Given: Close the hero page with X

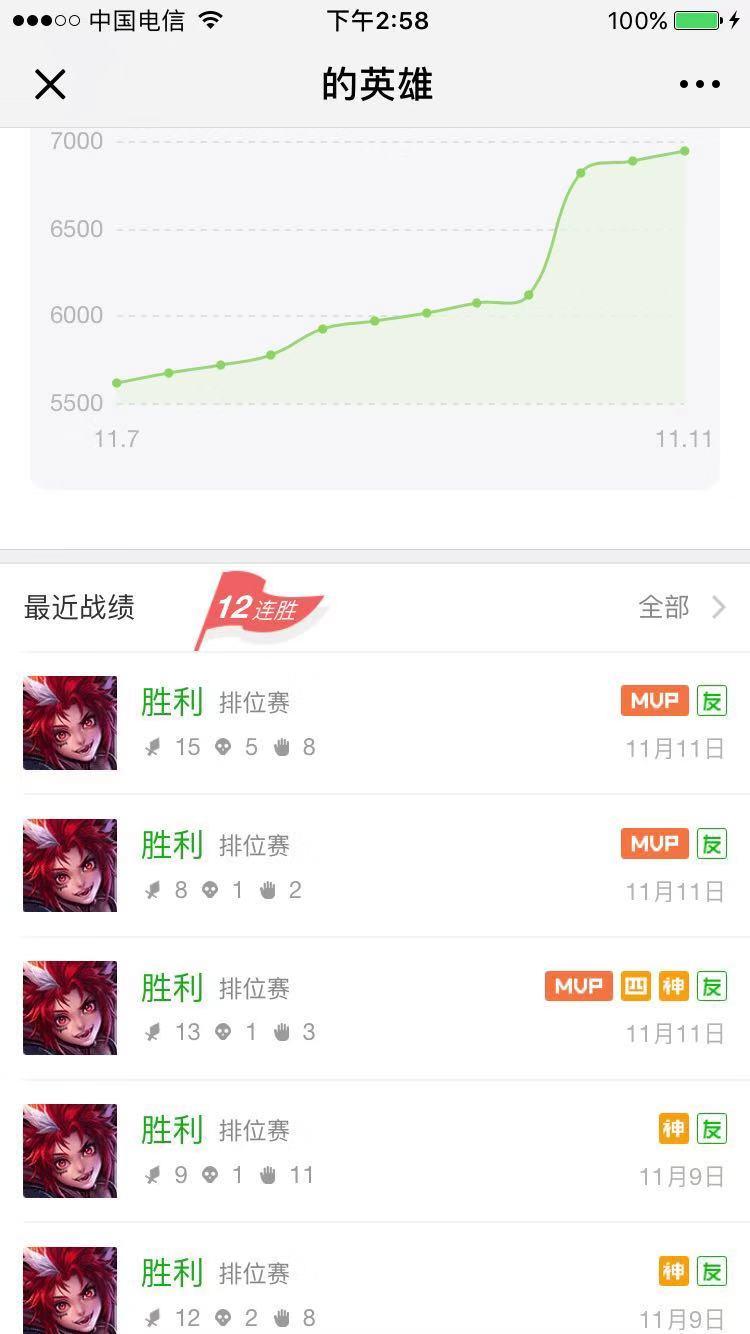Looking at the screenshot, I should (50, 85).
